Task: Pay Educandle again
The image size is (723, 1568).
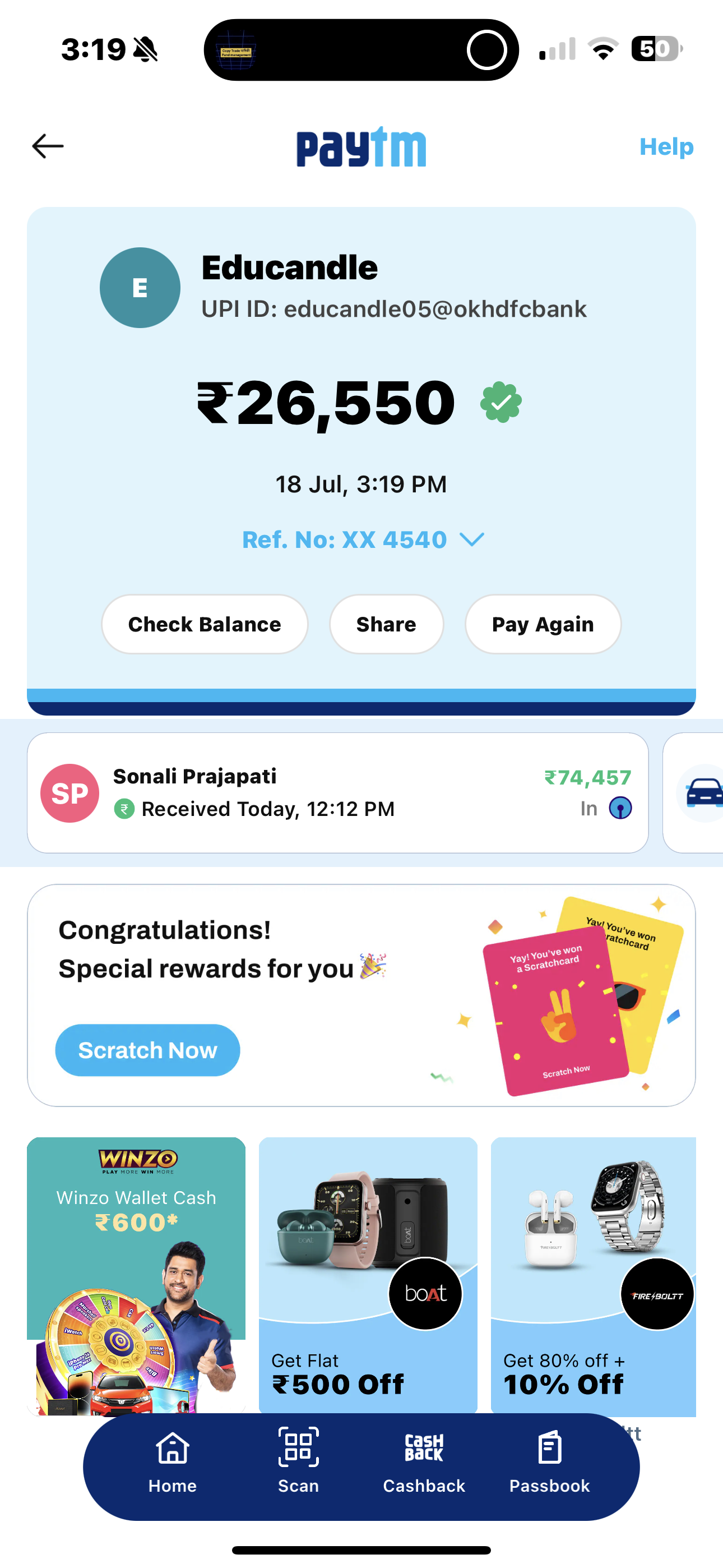Action: (x=543, y=624)
